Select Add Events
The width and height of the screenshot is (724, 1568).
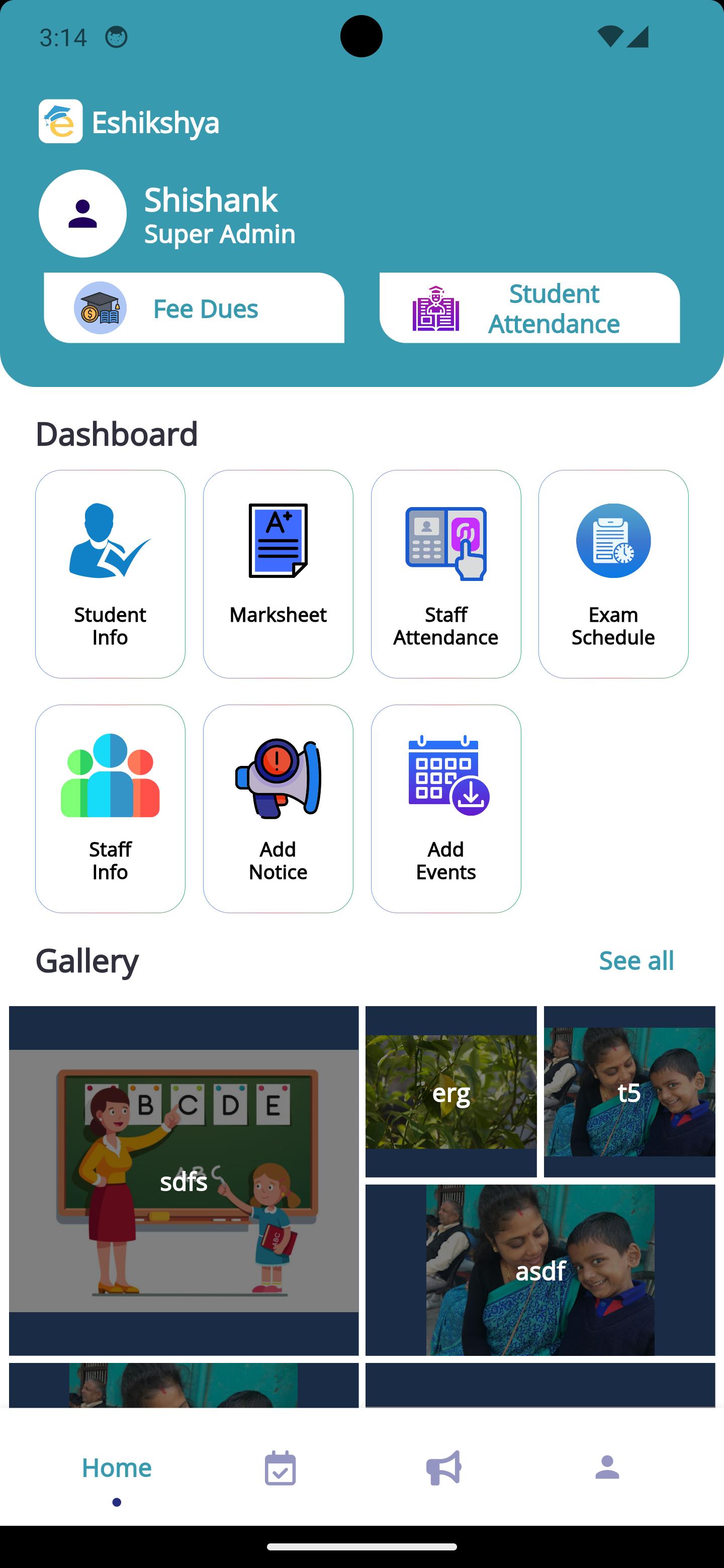click(446, 808)
